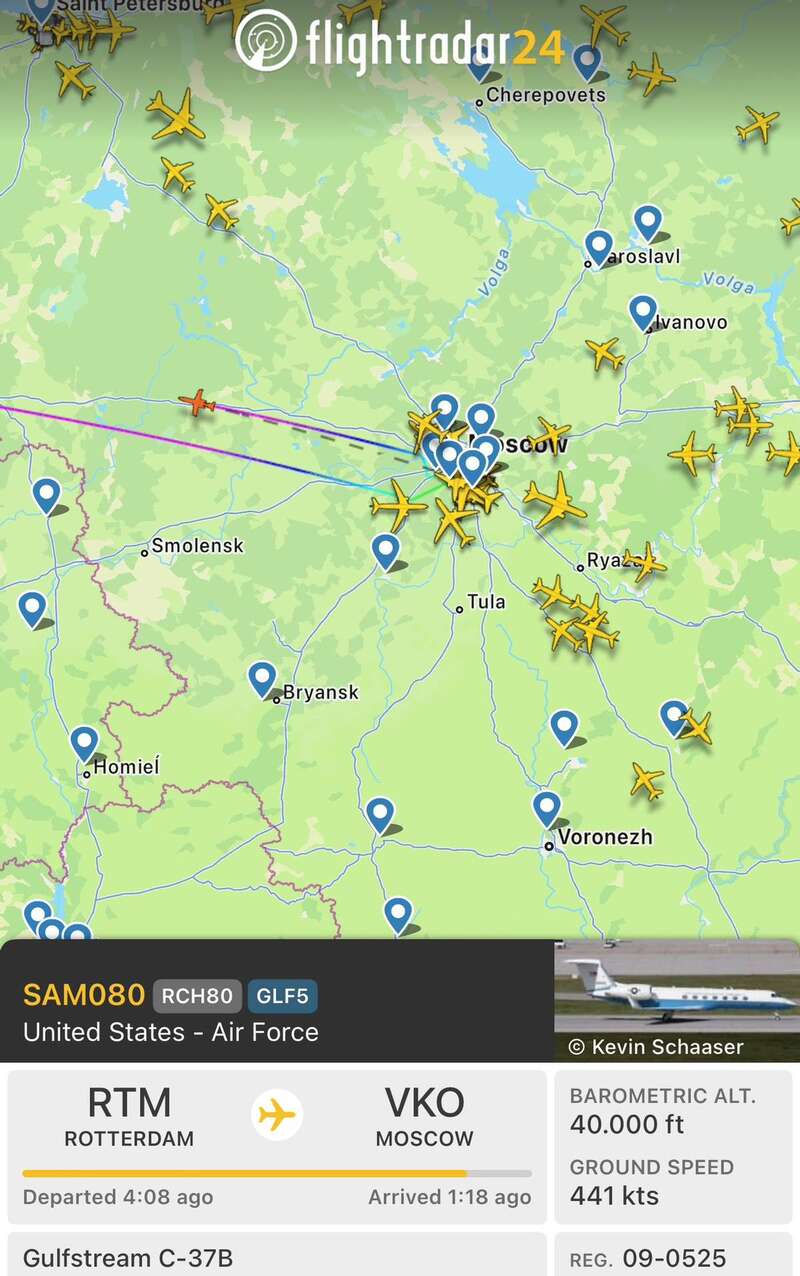The height and width of the screenshot is (1276, 800).
Task: Tap the airport pin west of Smolensk
Action: 46,495
